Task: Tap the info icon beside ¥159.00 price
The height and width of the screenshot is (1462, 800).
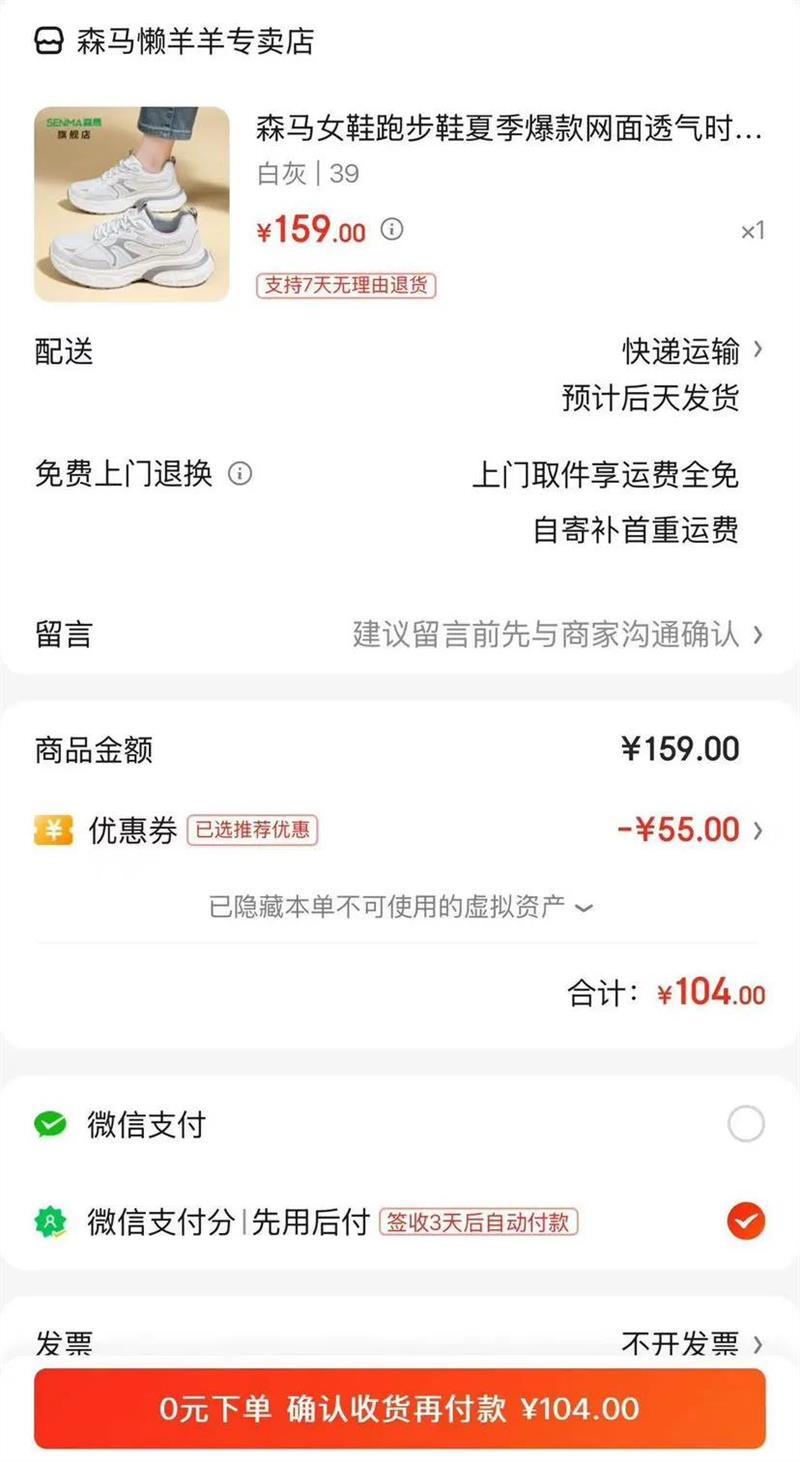Action: pyautogui.click(x=393, y=230)
